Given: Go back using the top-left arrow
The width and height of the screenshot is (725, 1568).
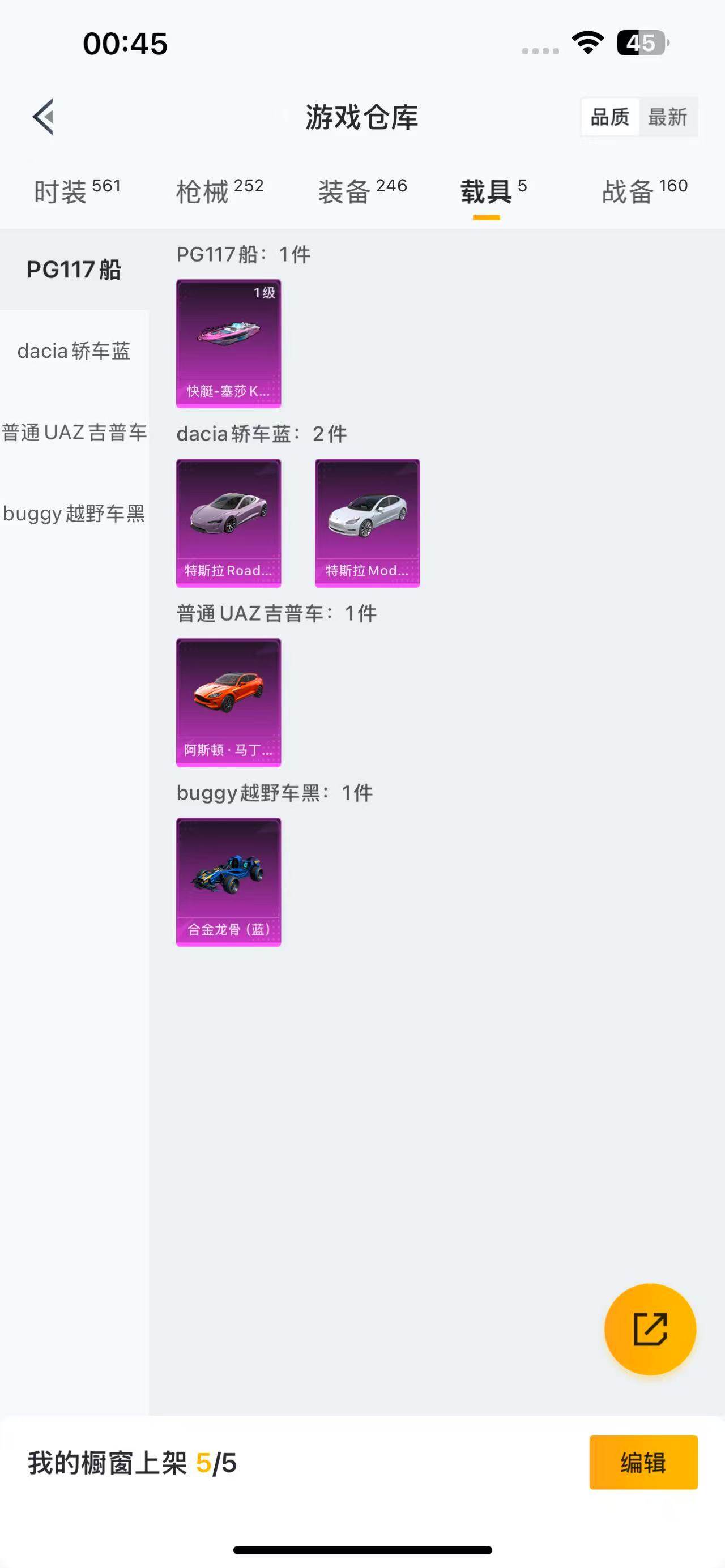Looking at the screenshot, I should coord(43,116).
